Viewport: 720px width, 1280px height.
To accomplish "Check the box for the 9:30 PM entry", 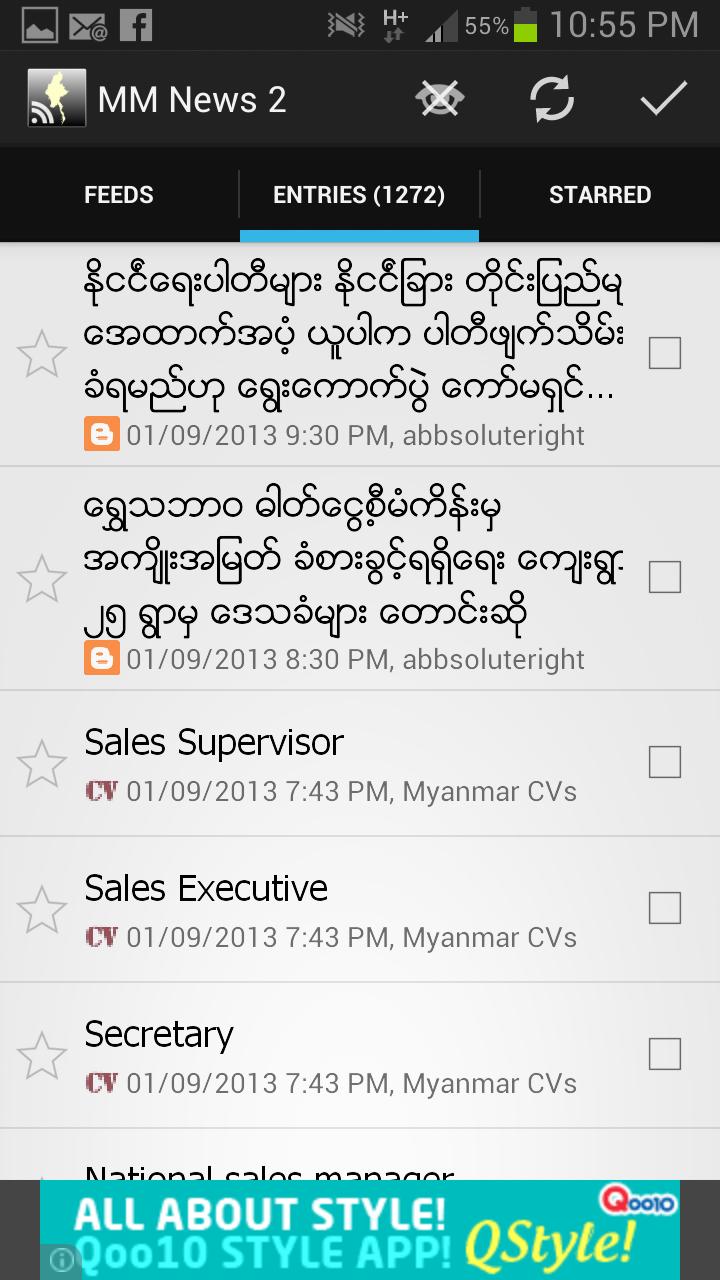I will point(665,353).
